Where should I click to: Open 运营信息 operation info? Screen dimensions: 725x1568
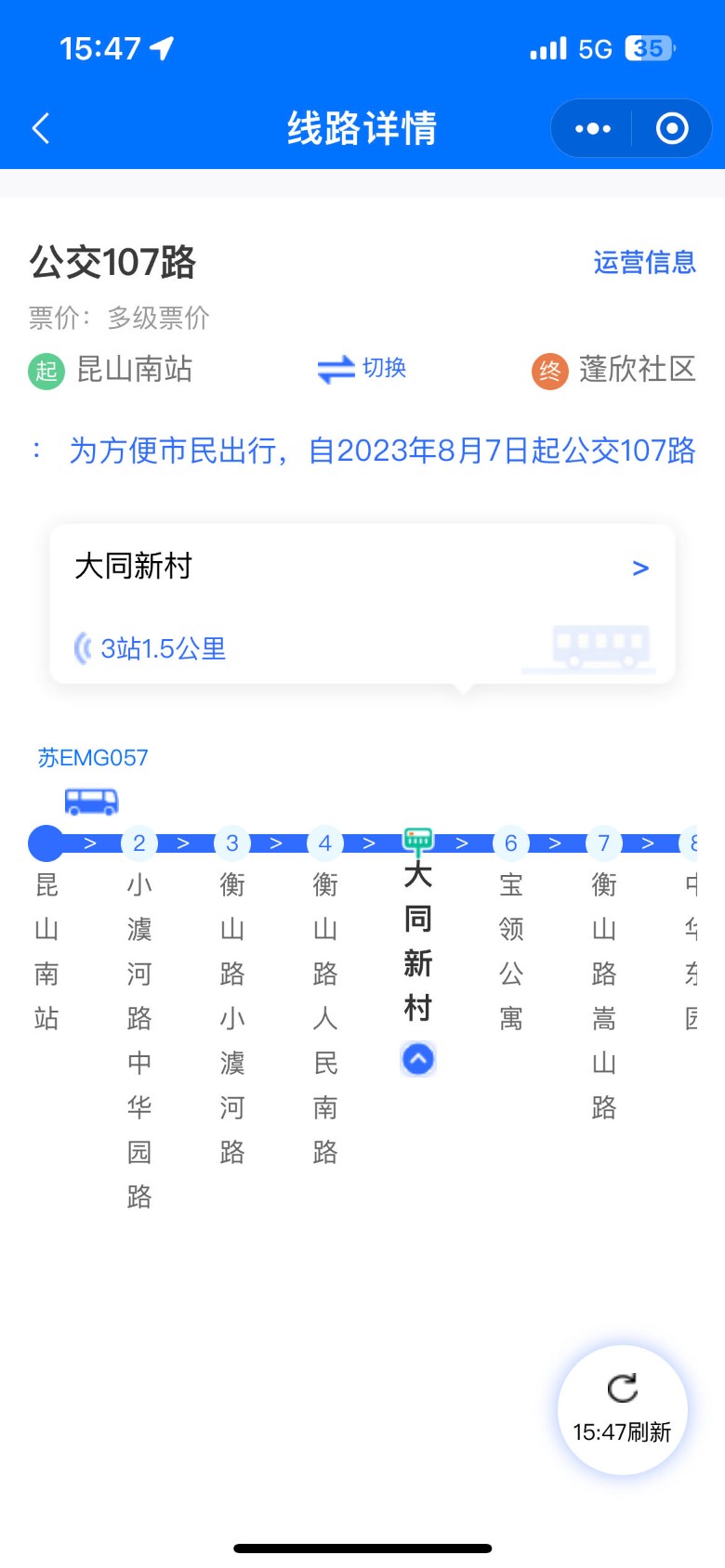[644, 263]
